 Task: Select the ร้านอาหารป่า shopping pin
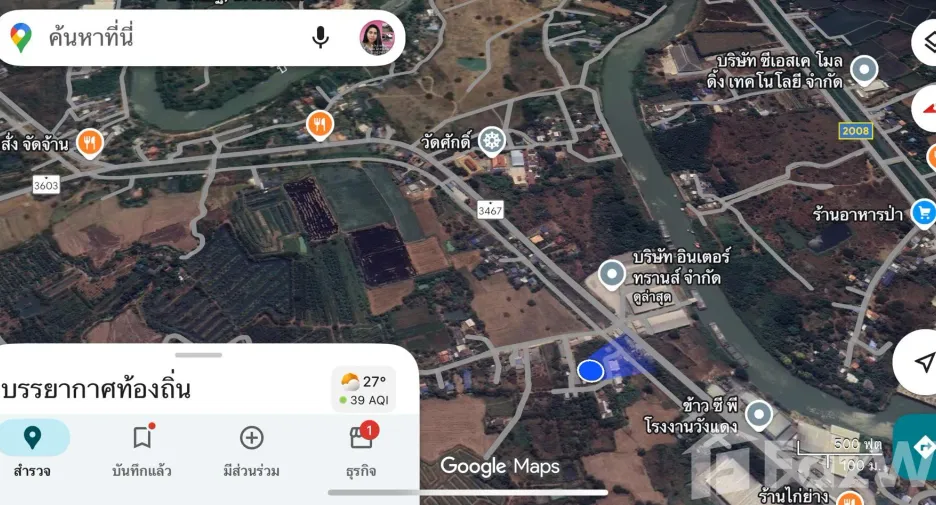pos(923,213)
